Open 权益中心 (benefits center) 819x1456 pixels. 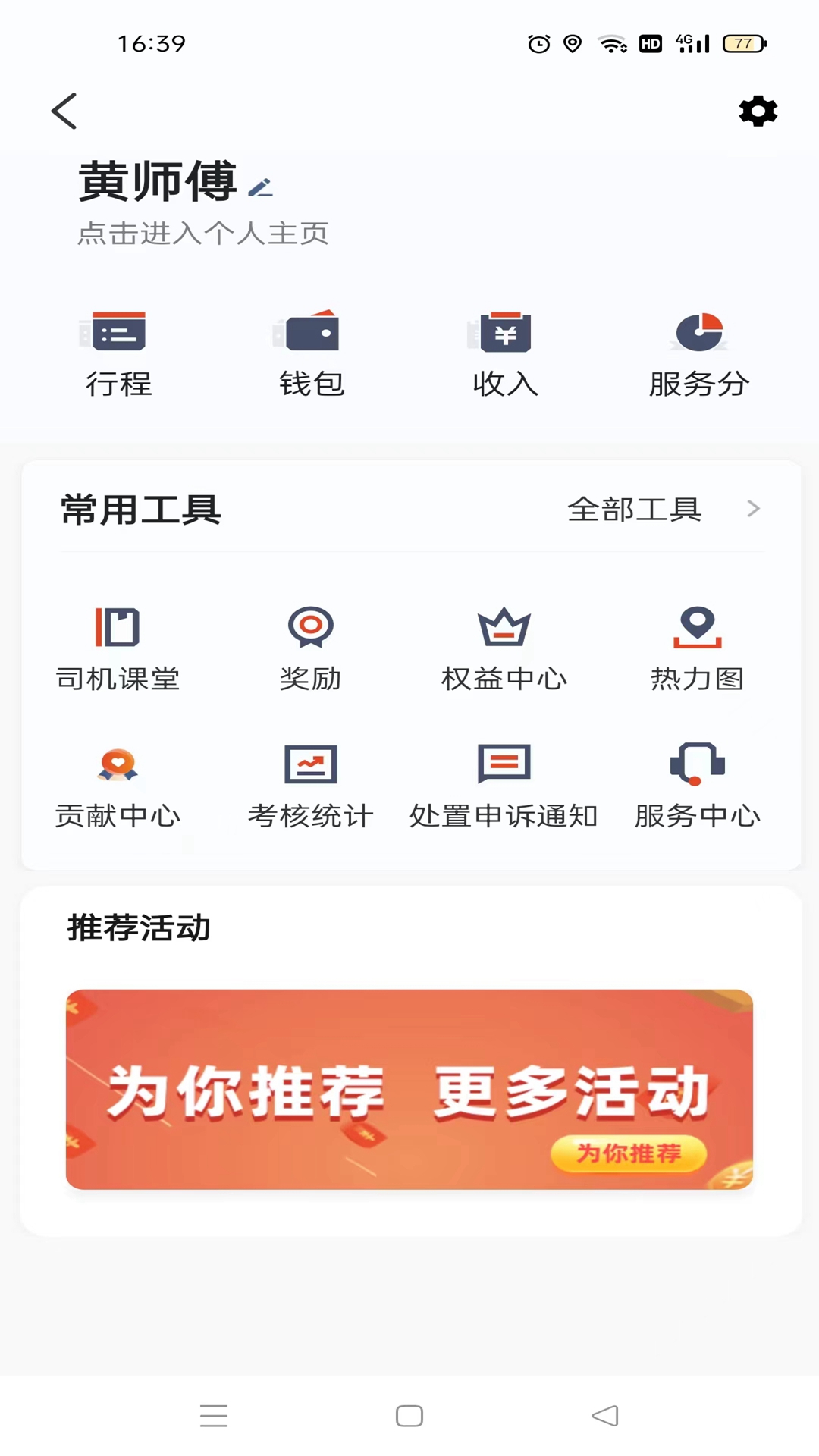(504, 648)
